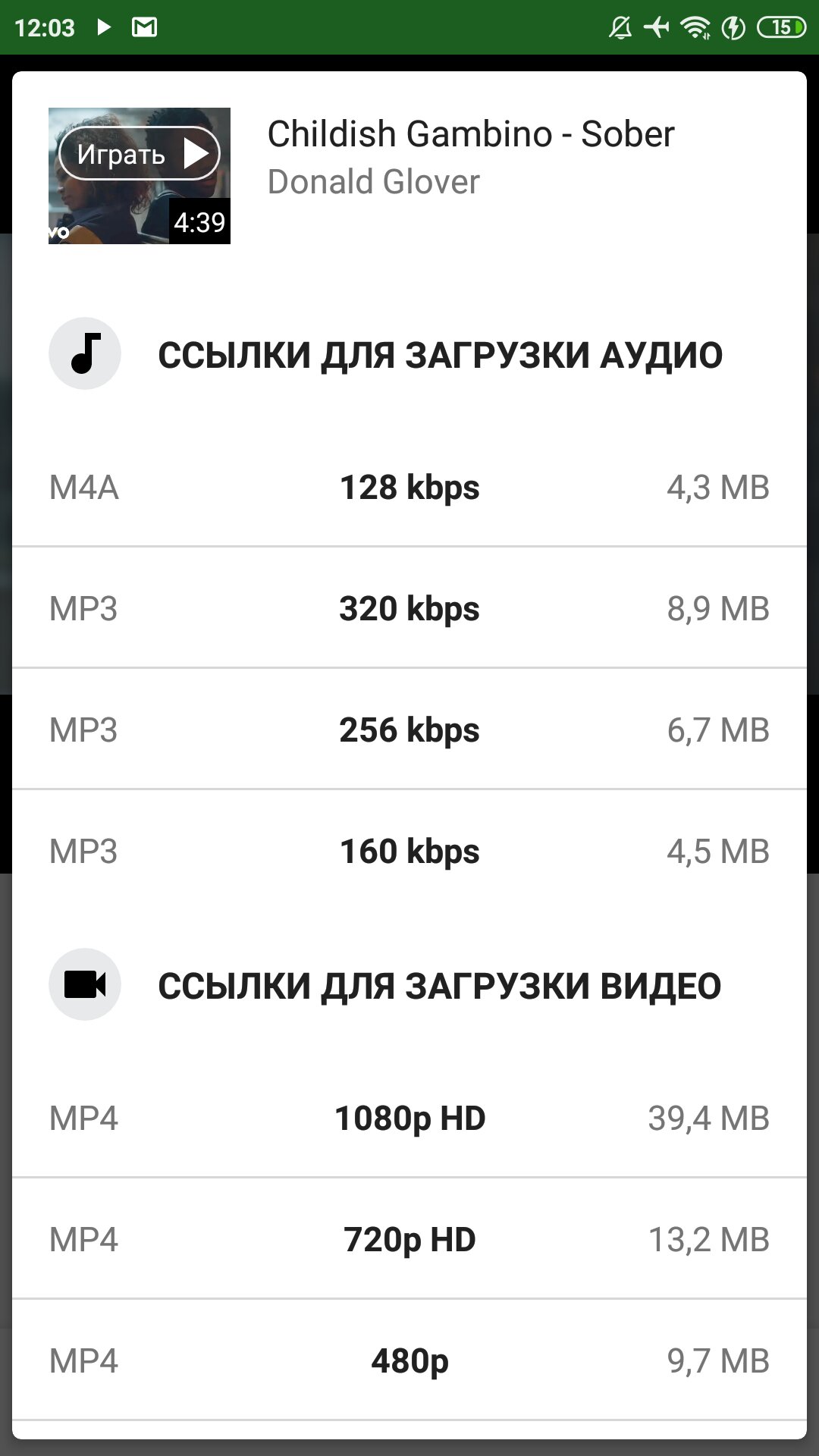Download M4A 128 kbps audio
Viewport: 819px width, 1456px height.
click(x=409, y=487)
